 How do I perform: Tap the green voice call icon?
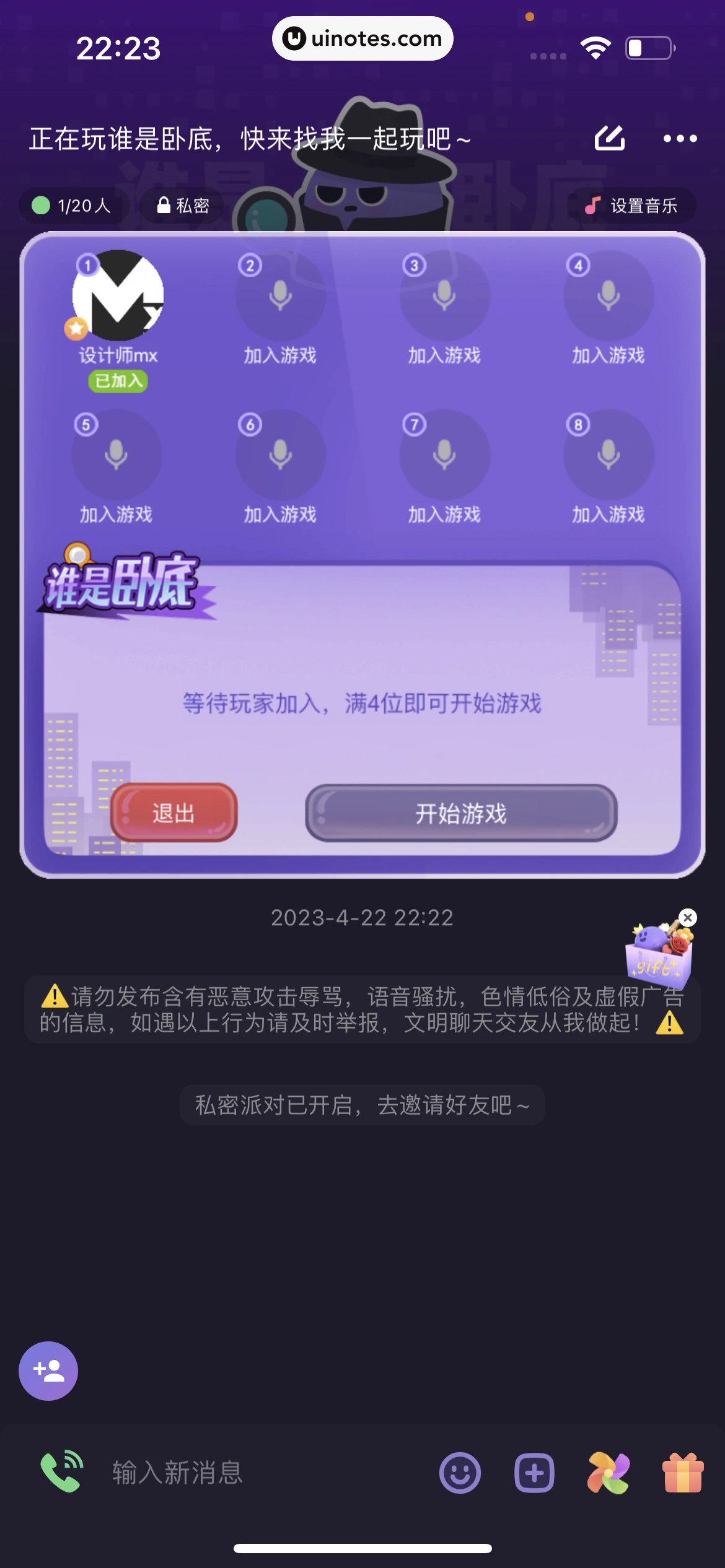(62, 1471)
